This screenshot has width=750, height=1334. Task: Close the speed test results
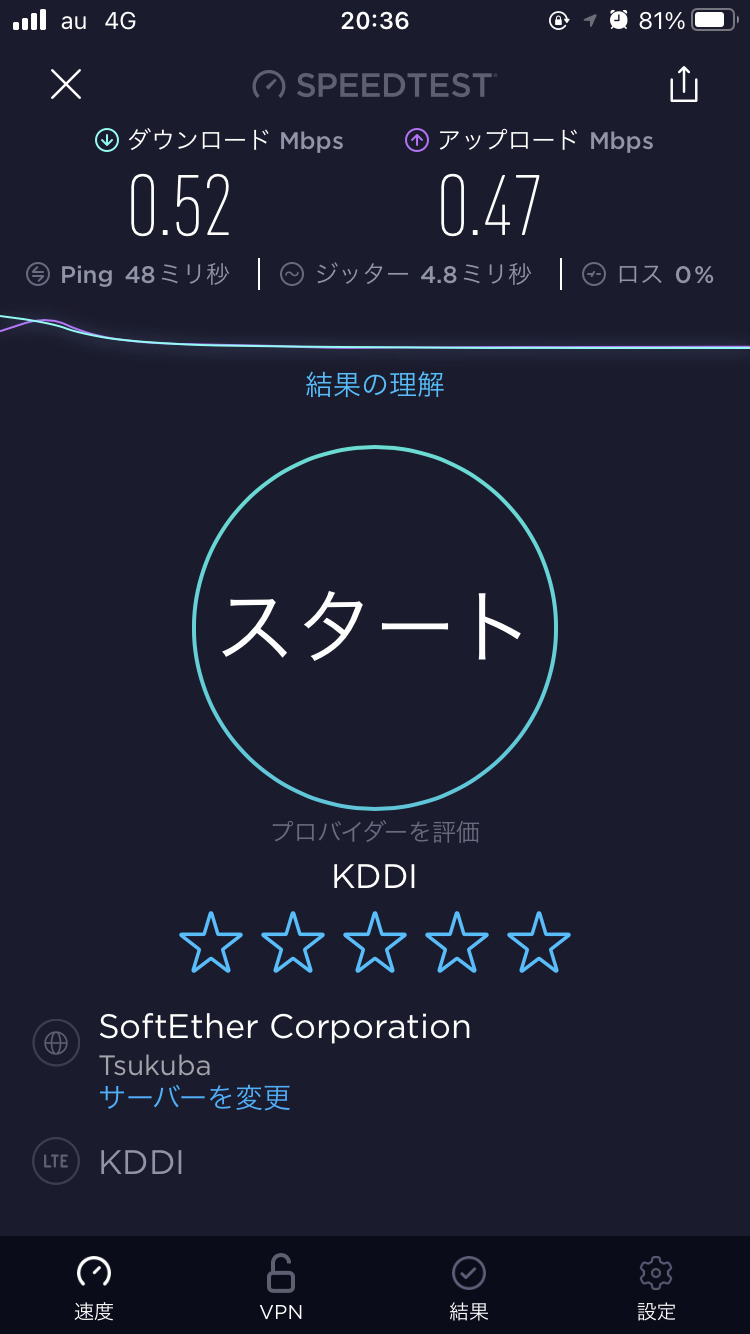coord(66,84)
